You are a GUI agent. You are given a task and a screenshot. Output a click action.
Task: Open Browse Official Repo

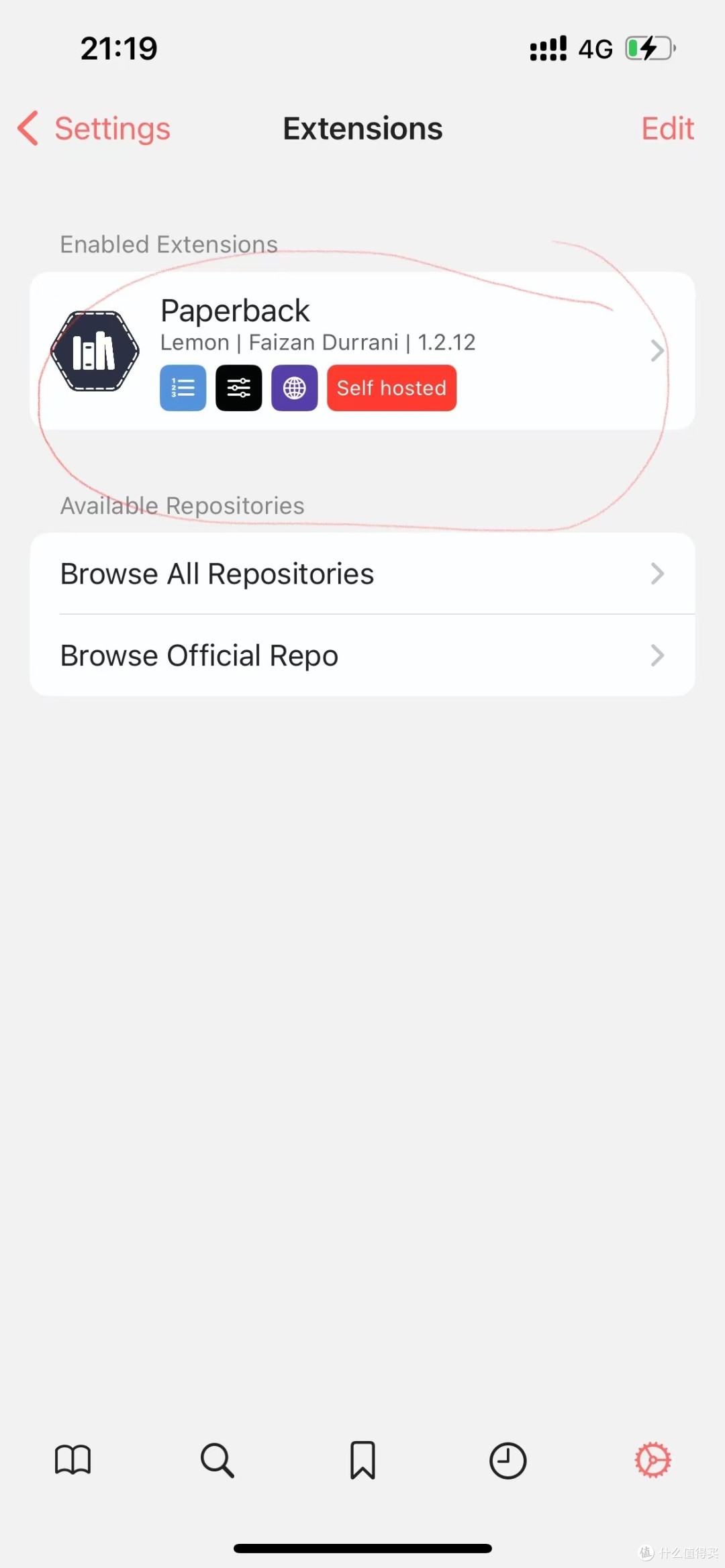point(362,656)
